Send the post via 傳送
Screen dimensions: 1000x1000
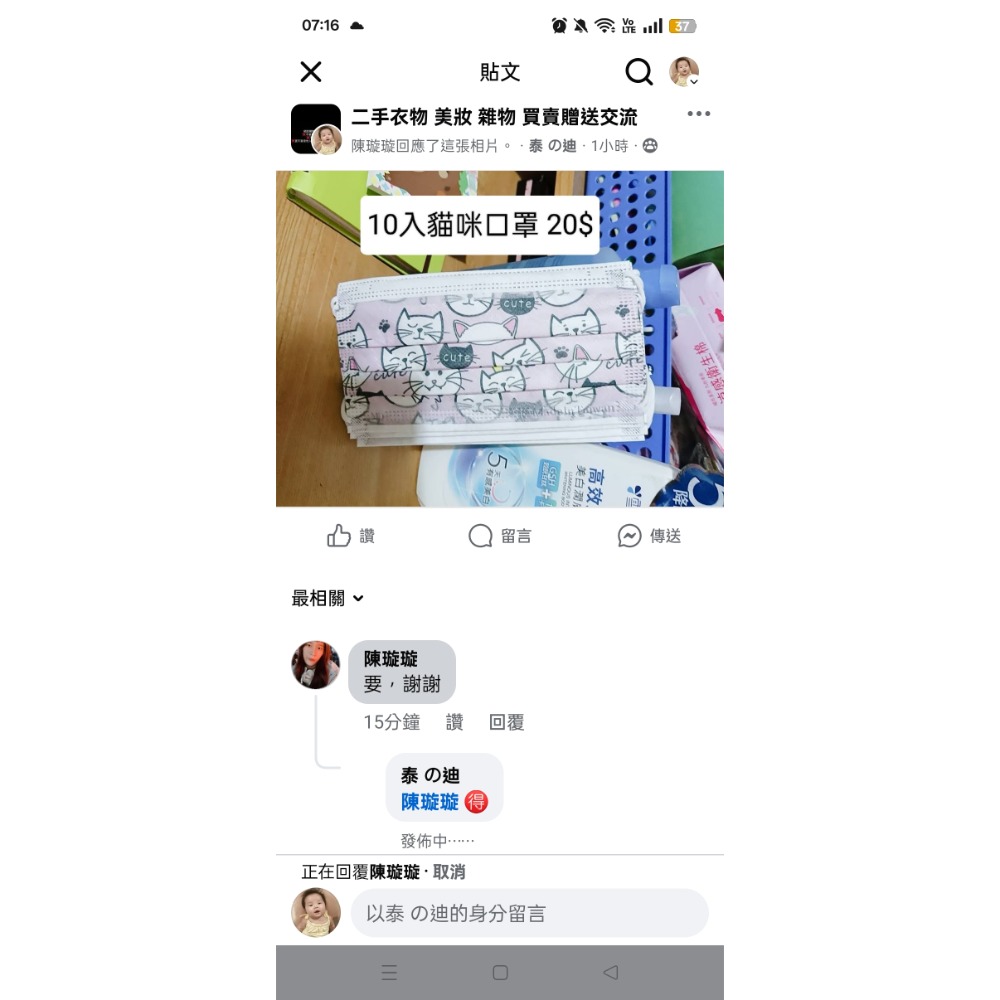coord(649,536)
